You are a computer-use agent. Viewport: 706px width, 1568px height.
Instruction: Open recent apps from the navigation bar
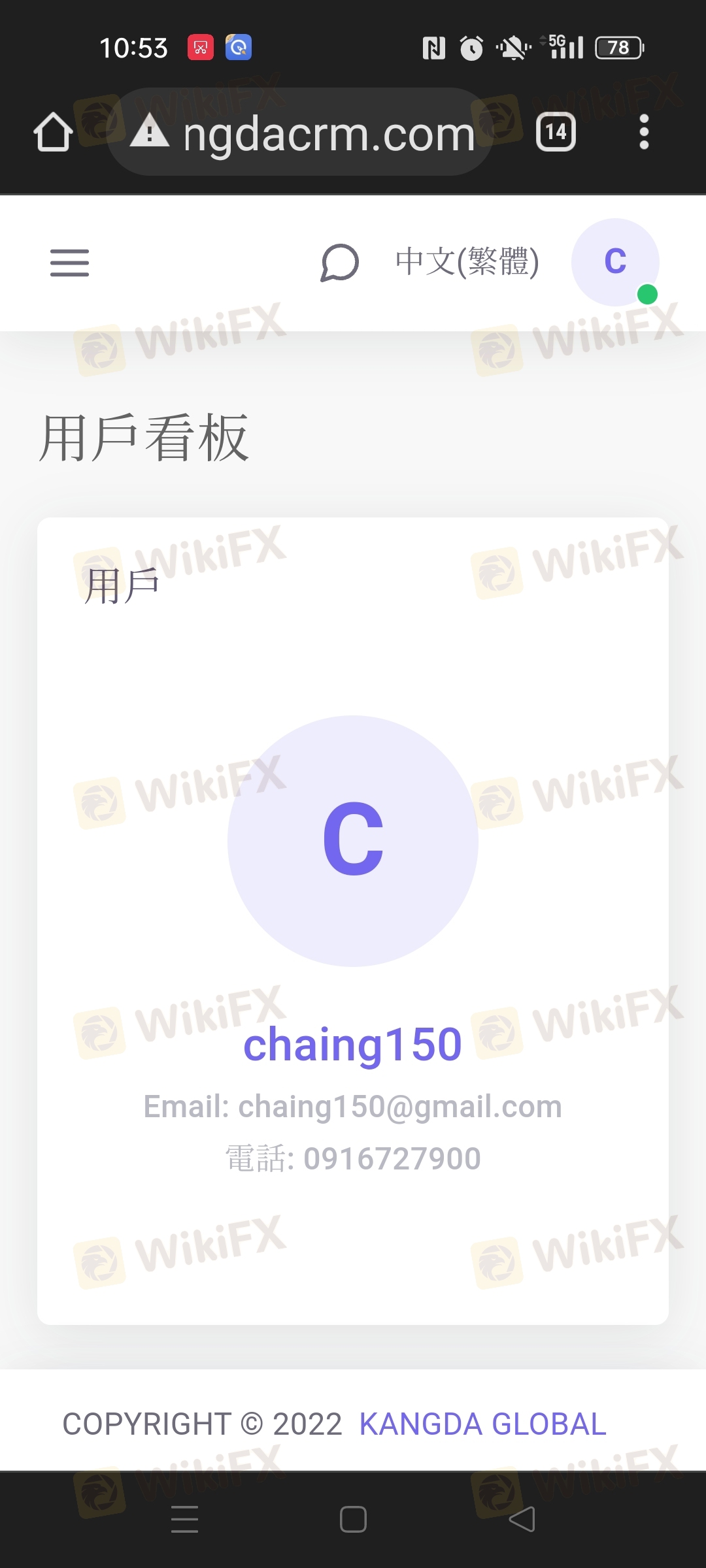point(184,1519)
